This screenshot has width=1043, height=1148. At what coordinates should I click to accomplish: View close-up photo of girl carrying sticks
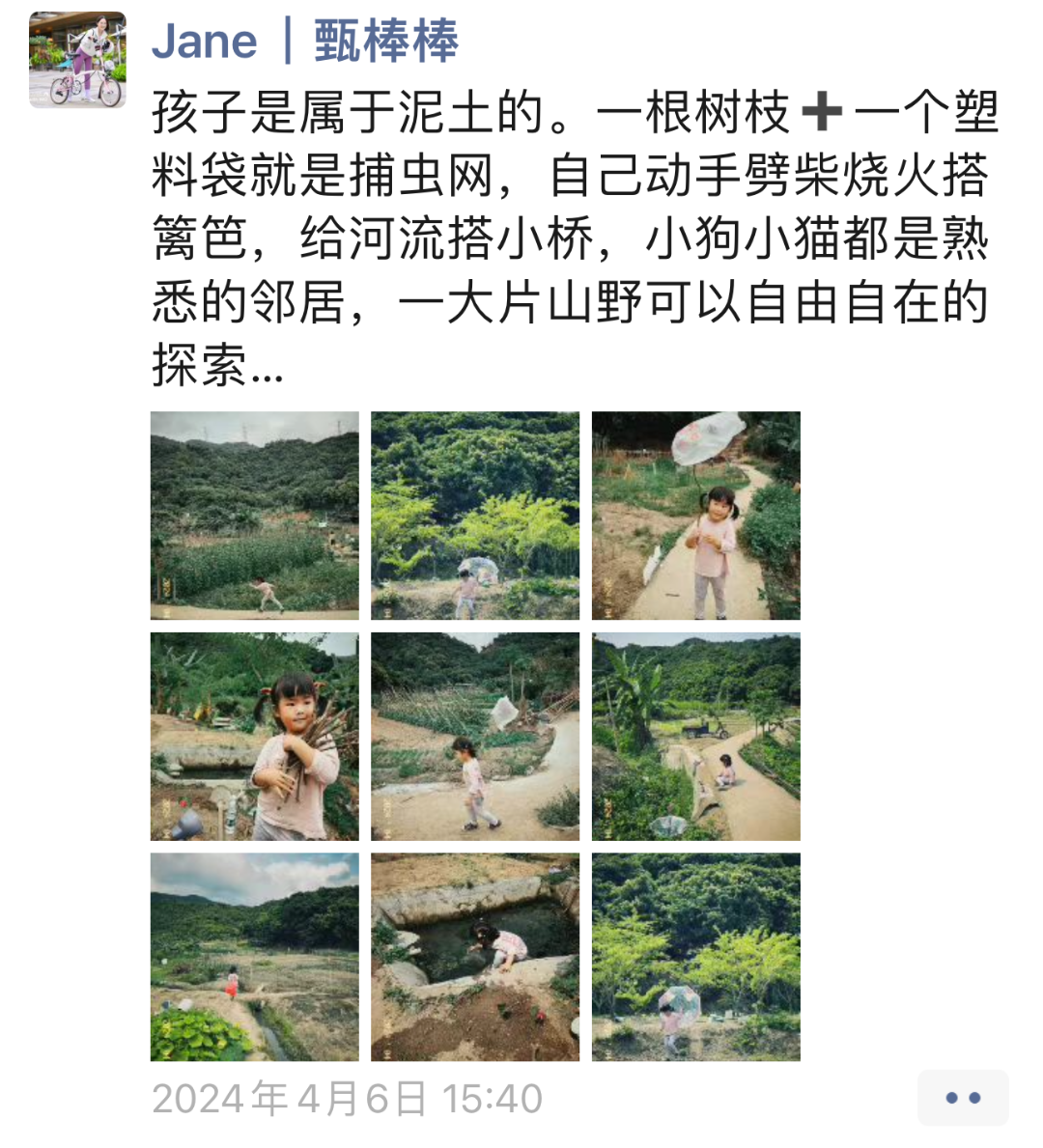pyautogui.click(x=255, y=737)
